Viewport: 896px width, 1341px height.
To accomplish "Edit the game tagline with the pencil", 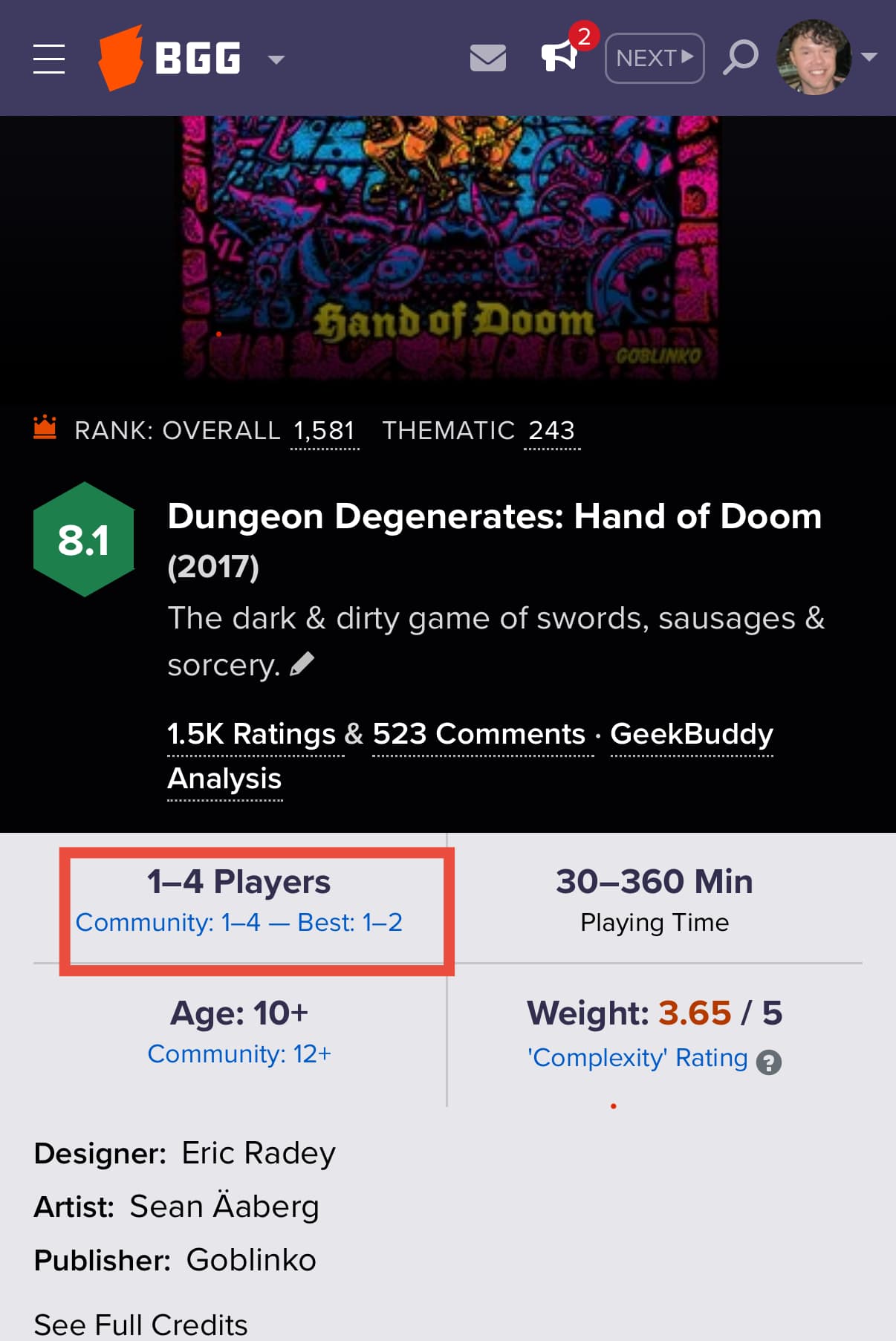I will (x=302, y=663).
